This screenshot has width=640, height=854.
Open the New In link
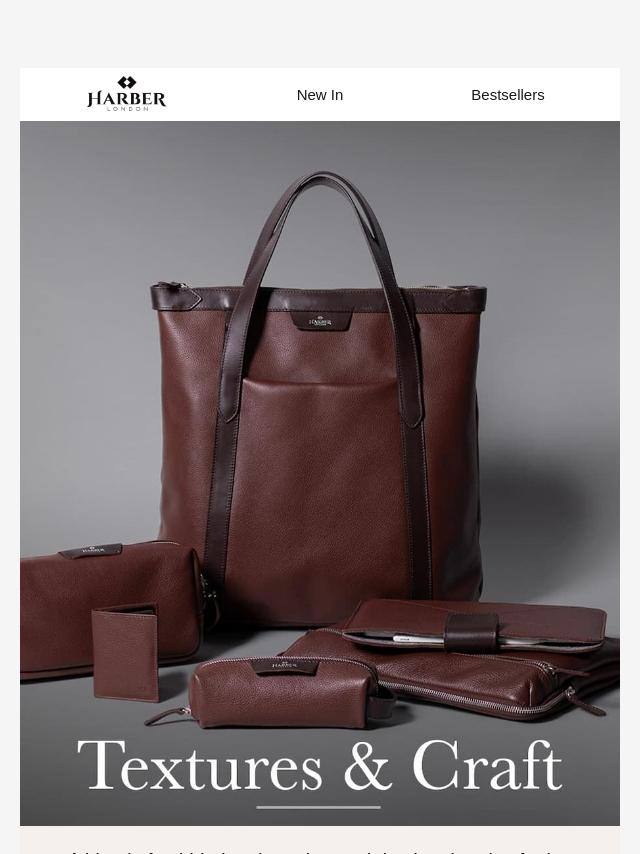(319, 95)
